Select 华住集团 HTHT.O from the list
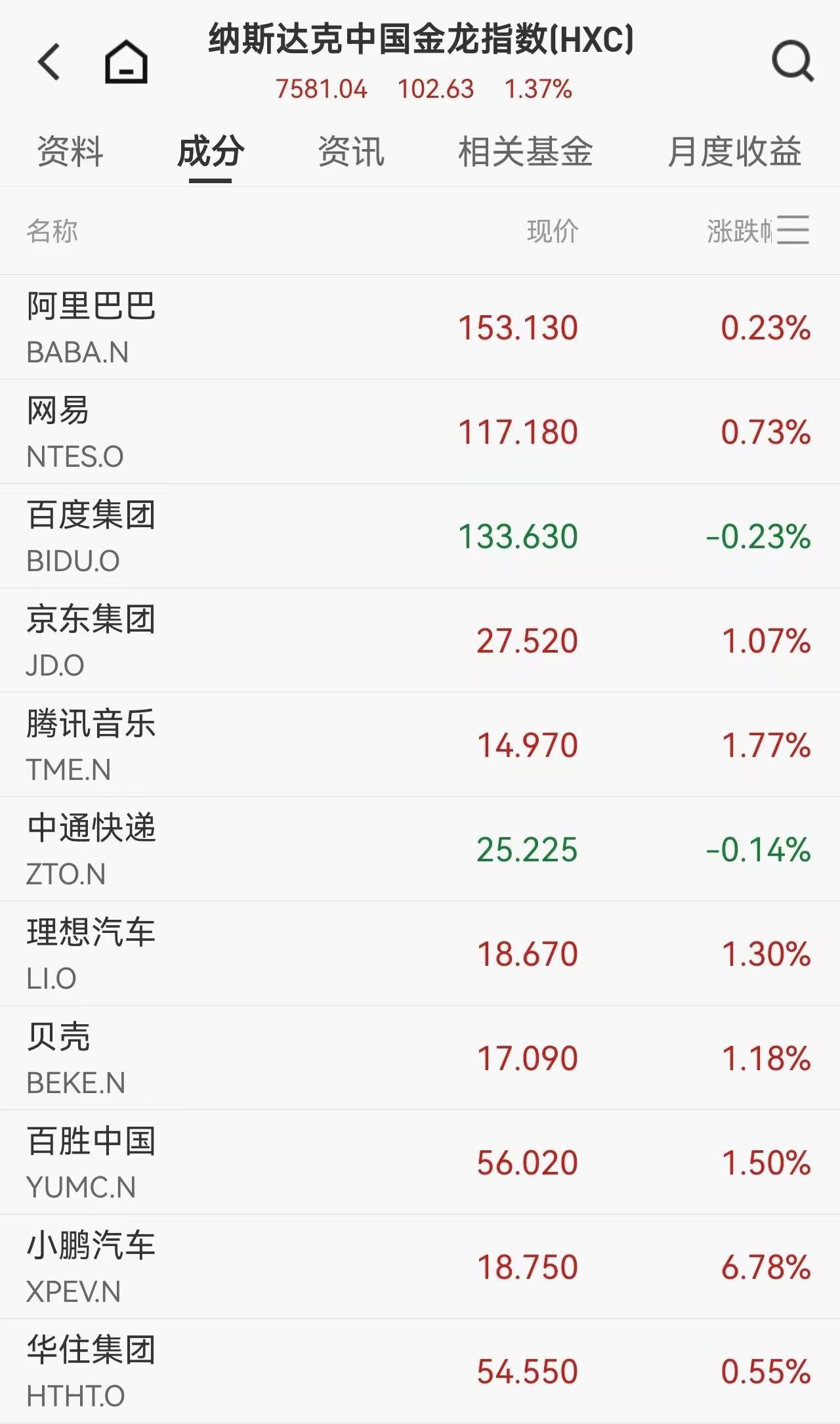This screenshot has height=1424, width=840. (x=91, y=1371)
